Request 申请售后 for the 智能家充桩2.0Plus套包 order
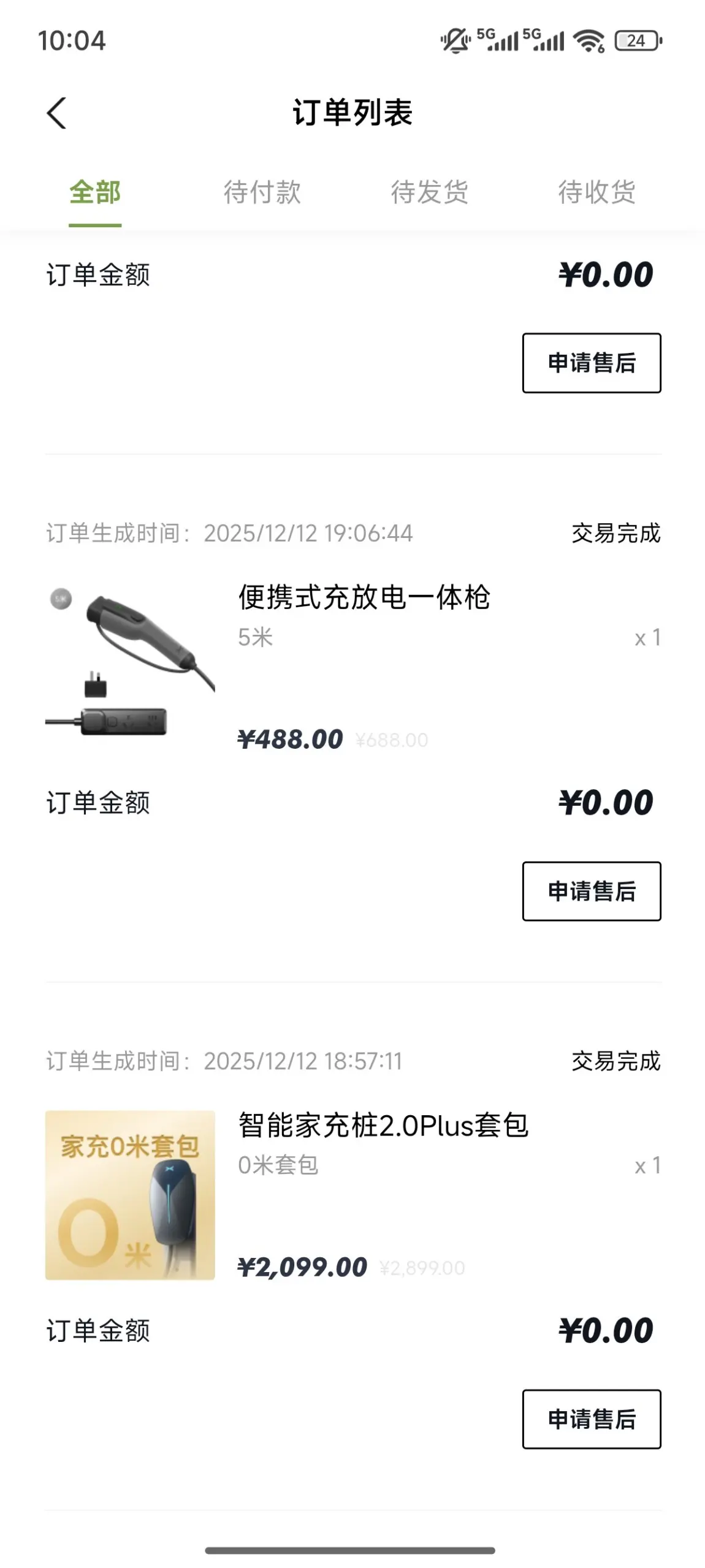The image size is (705, 1568). pos(591,1418)
